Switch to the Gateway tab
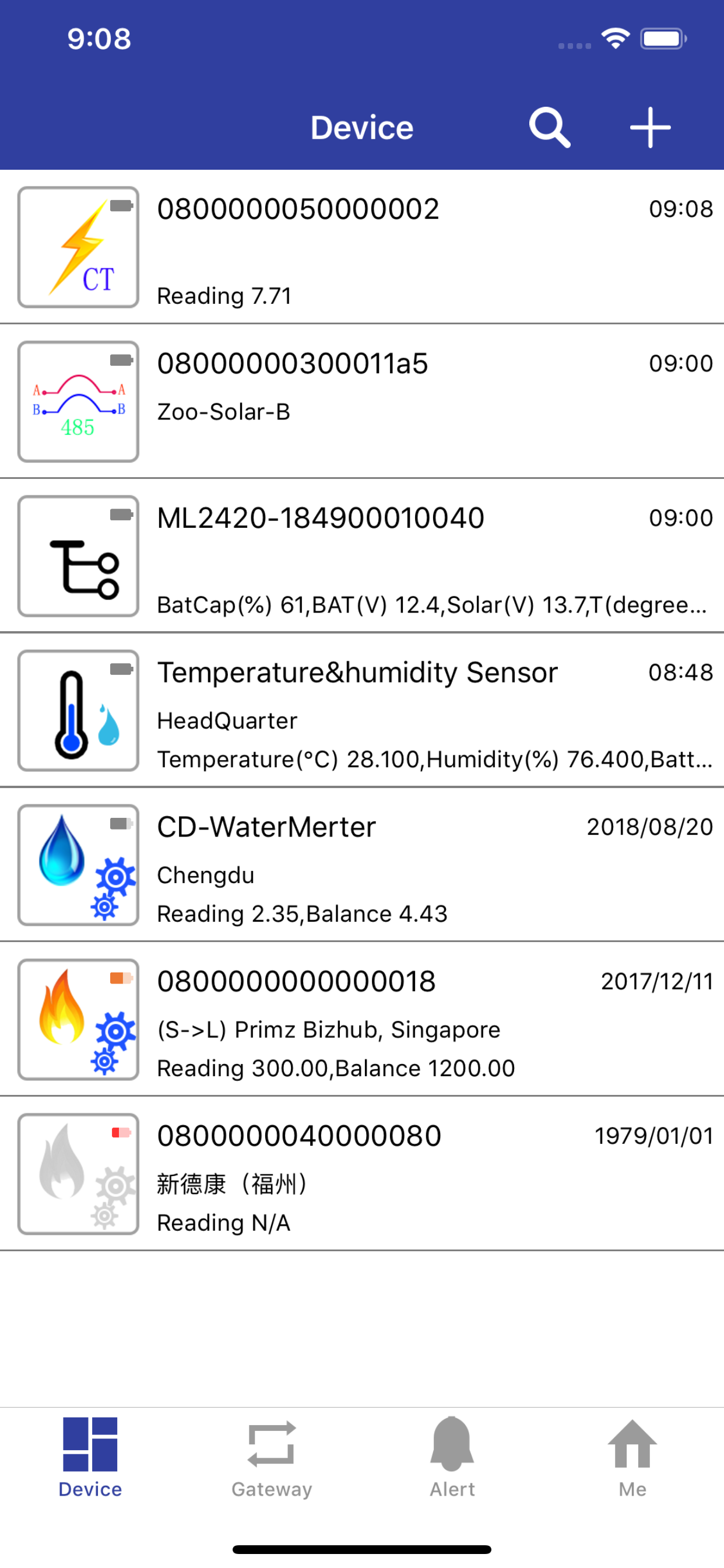This screenshot has height=1568, width=724. click(x=271, y=1457)
